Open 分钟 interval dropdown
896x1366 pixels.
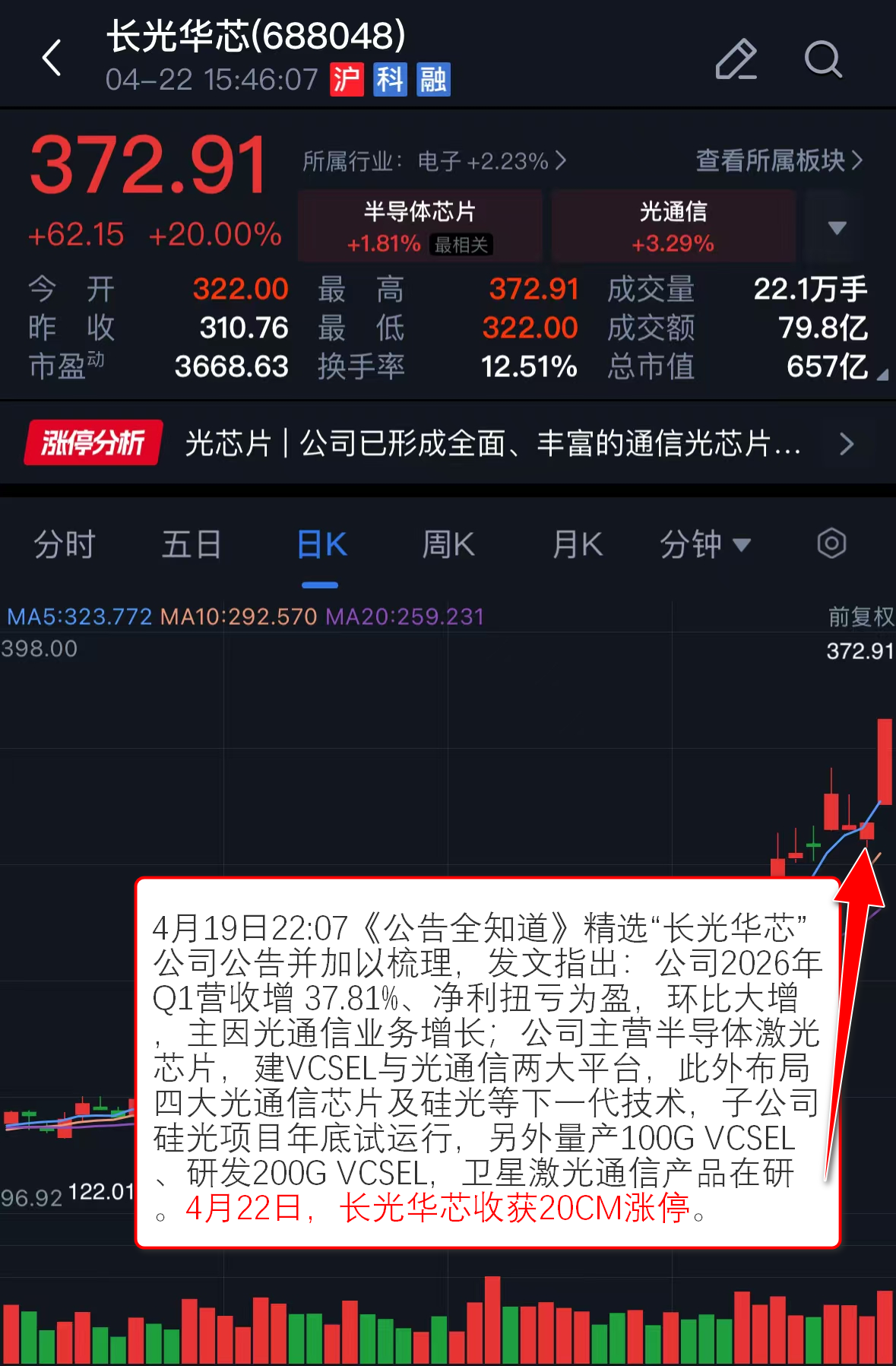click(704, 545)
